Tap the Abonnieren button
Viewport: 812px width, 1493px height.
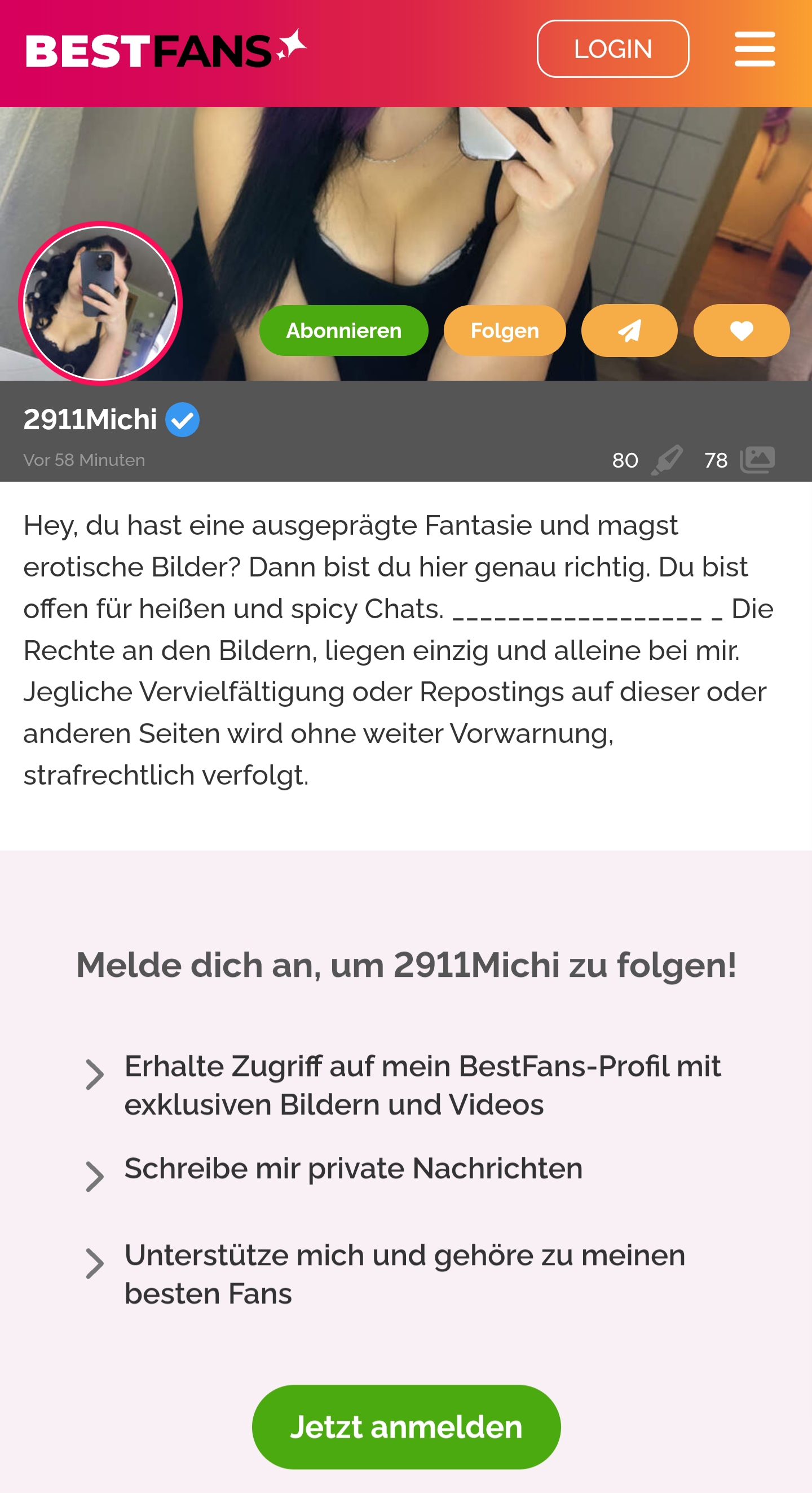tap(343, 331)
